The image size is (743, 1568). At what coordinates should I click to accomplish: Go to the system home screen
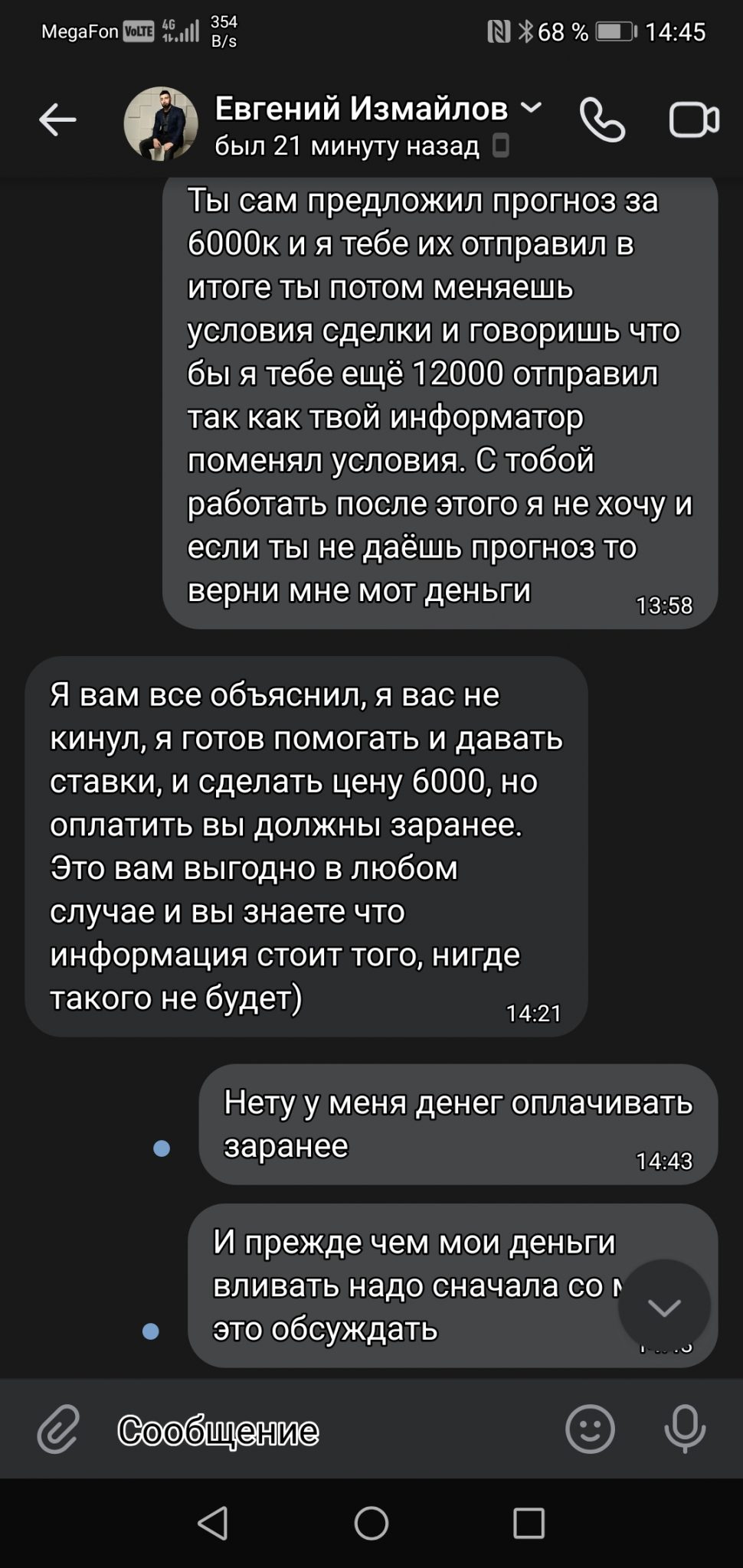tap(371, 1523)
